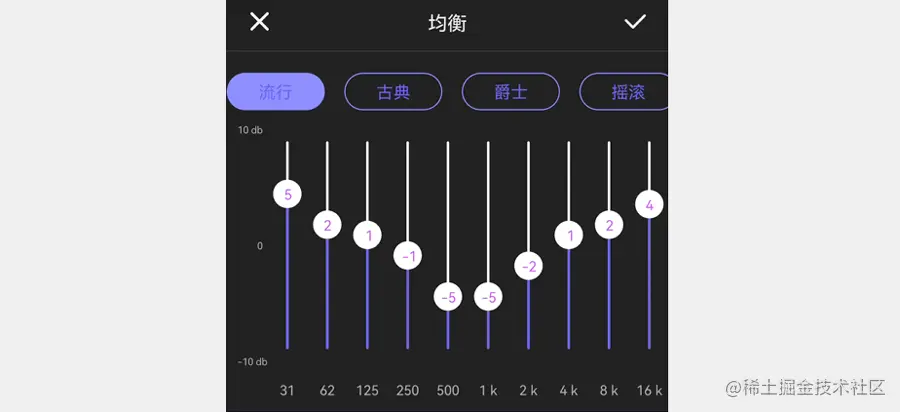Tap the 4 k band slider knob

(569, 235)
